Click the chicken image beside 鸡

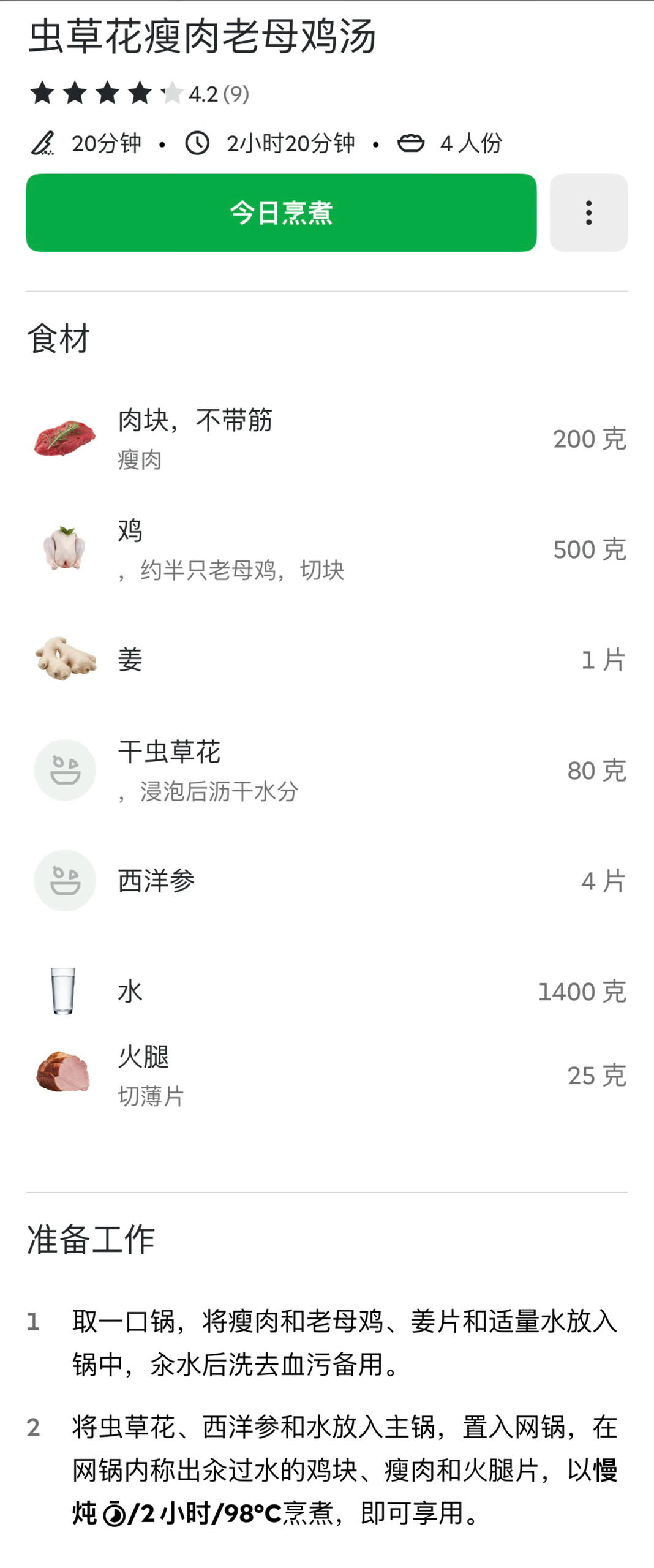coord(64,548)
